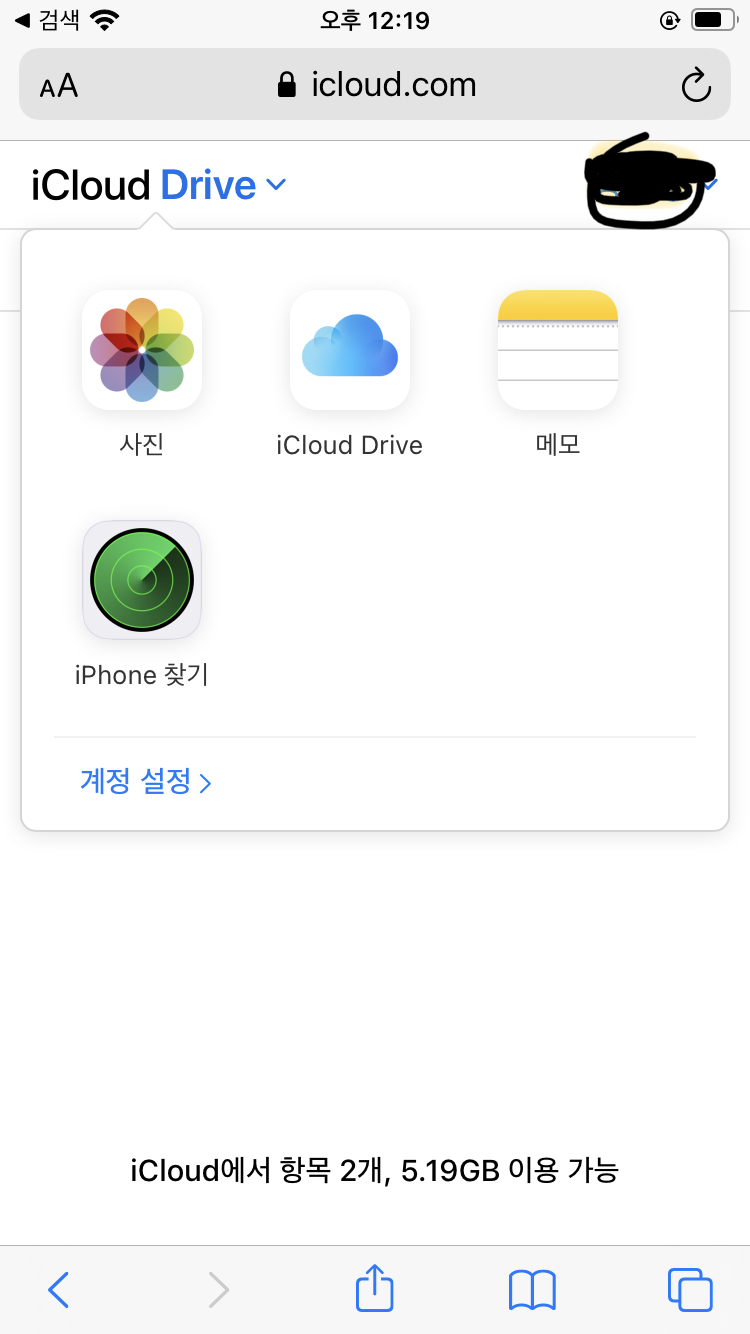Launch iPhone 찾기
This screenshot has height=1334, width=750.
point(142,580)
